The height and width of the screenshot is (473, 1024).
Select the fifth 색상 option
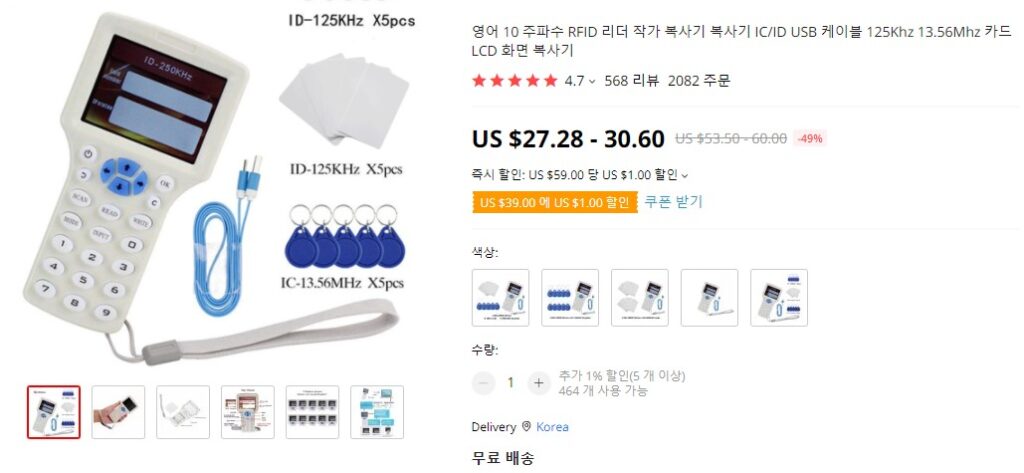[779, 297]
